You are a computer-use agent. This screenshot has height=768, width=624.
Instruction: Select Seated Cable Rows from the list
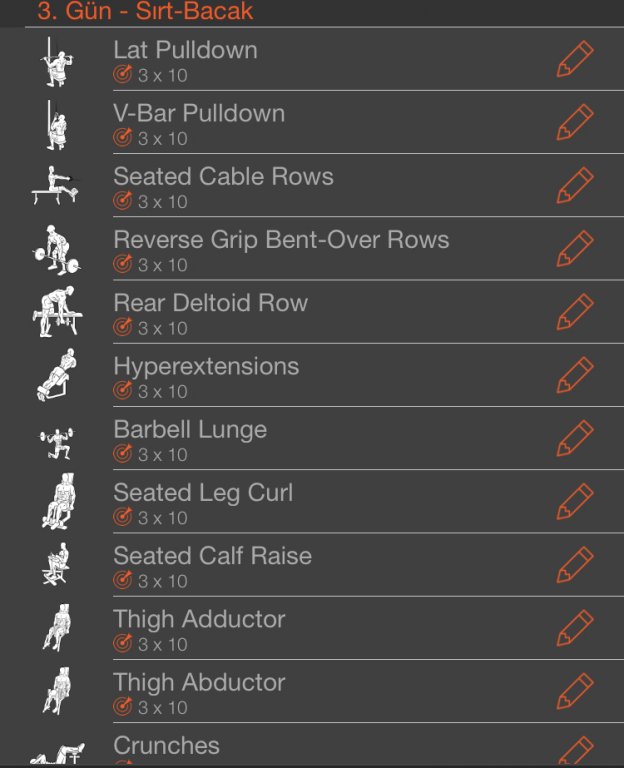tap(223, 177)
